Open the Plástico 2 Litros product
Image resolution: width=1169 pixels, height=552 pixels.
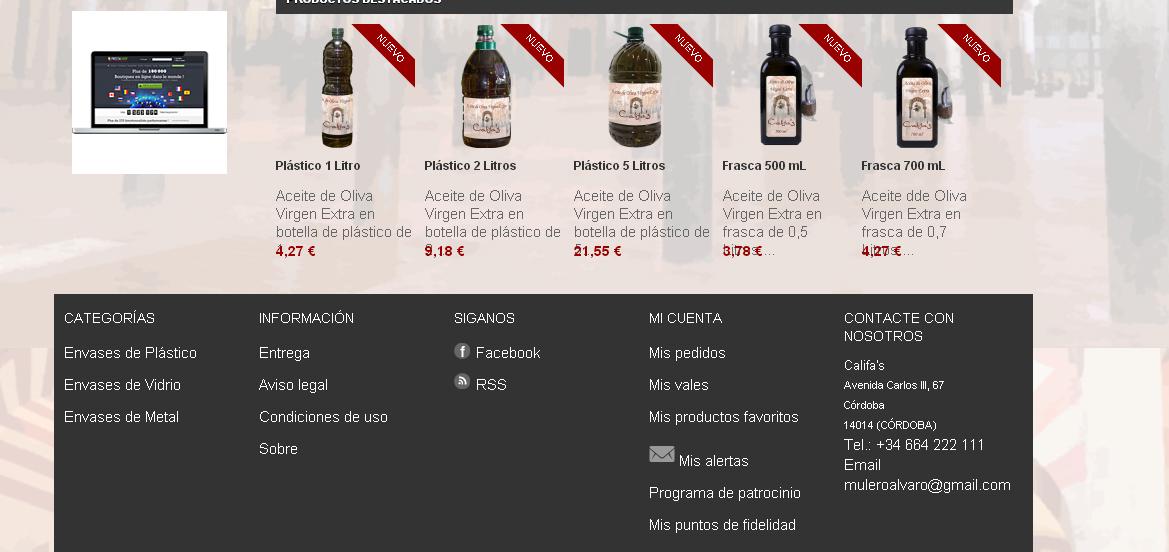coord(469,166)
